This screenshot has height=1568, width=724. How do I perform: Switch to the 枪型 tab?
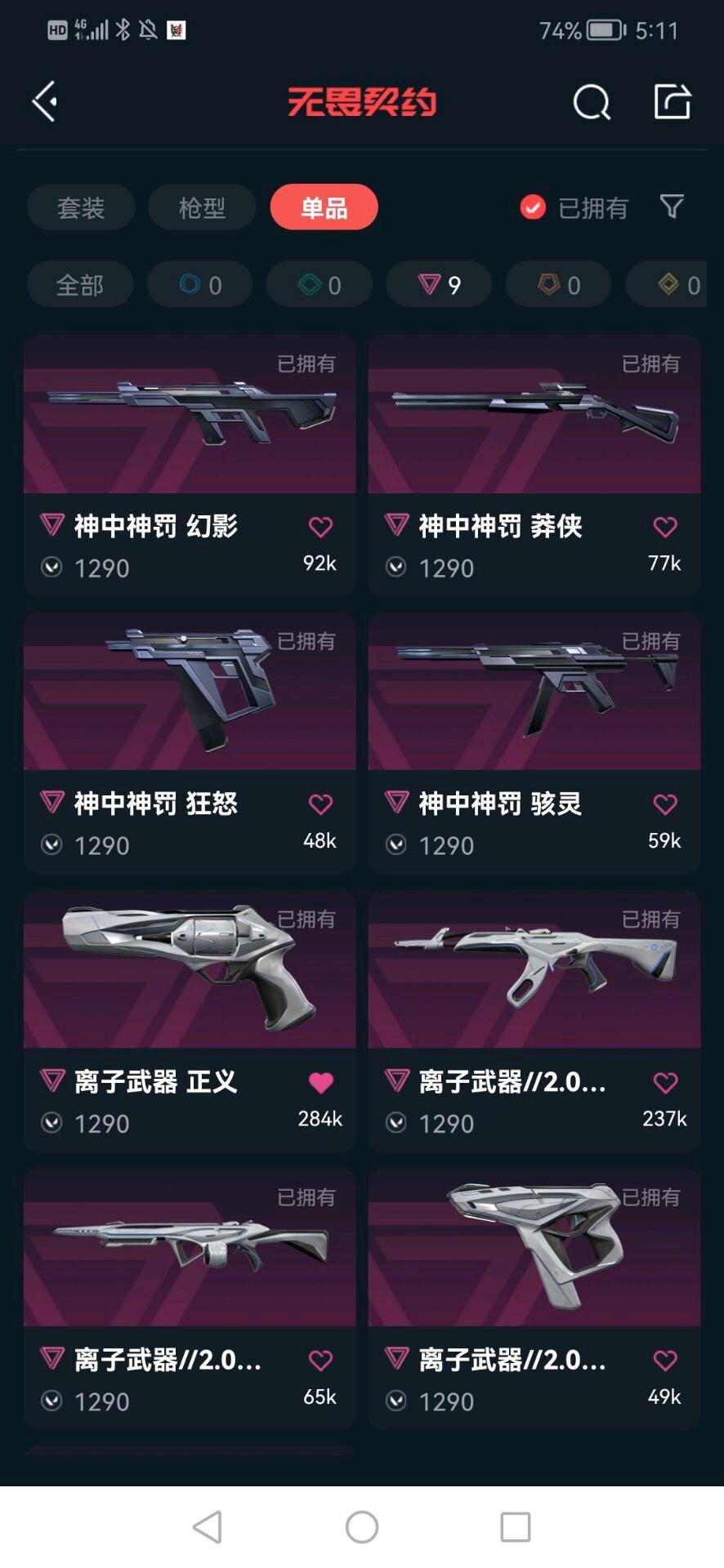[x=202, y=207]
